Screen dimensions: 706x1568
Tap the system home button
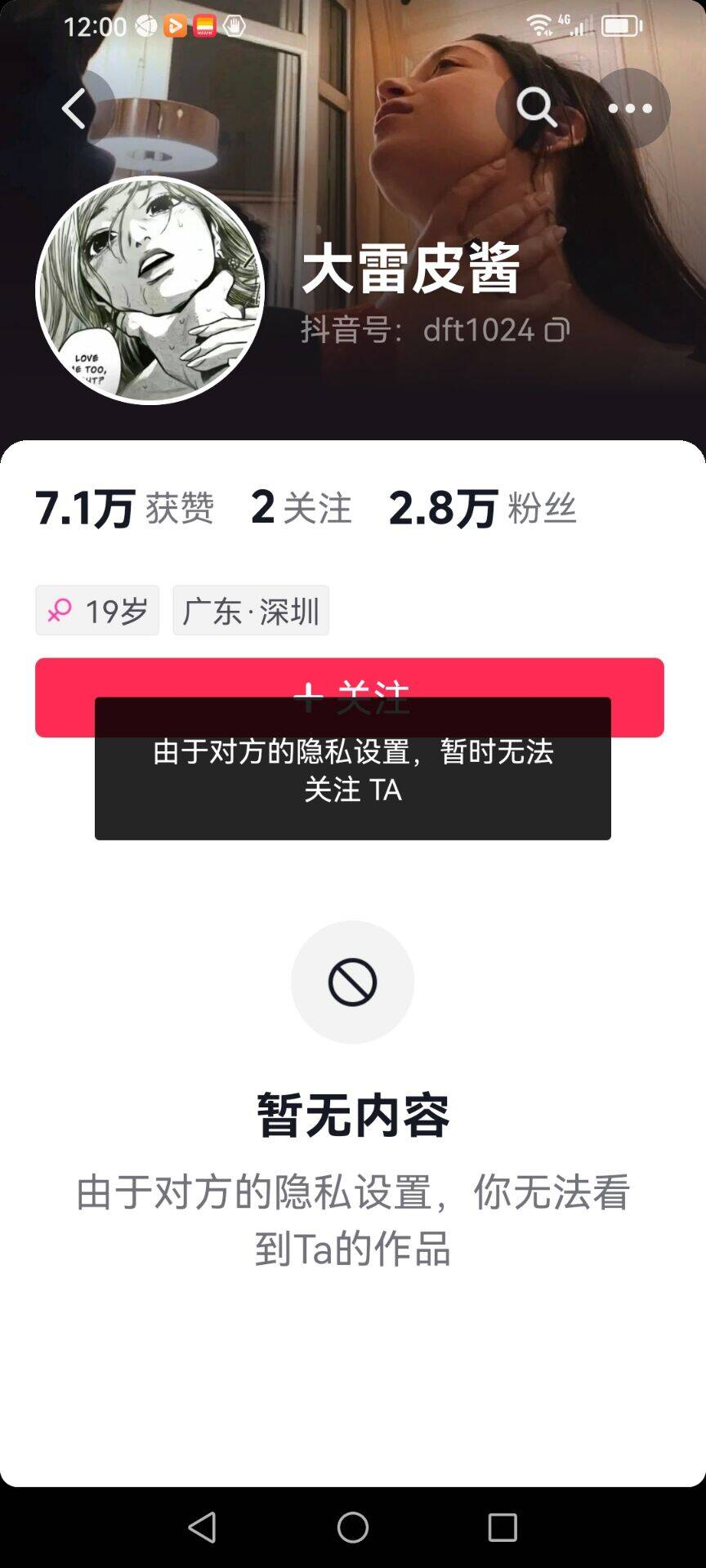click(x=353, y=1527)
